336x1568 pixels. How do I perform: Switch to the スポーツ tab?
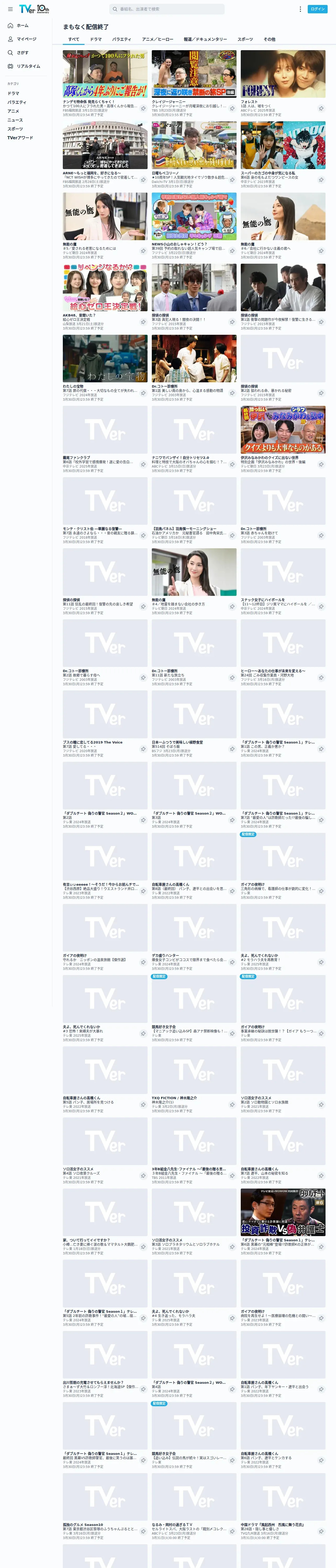pyautogui.click(x=245, y=39)
